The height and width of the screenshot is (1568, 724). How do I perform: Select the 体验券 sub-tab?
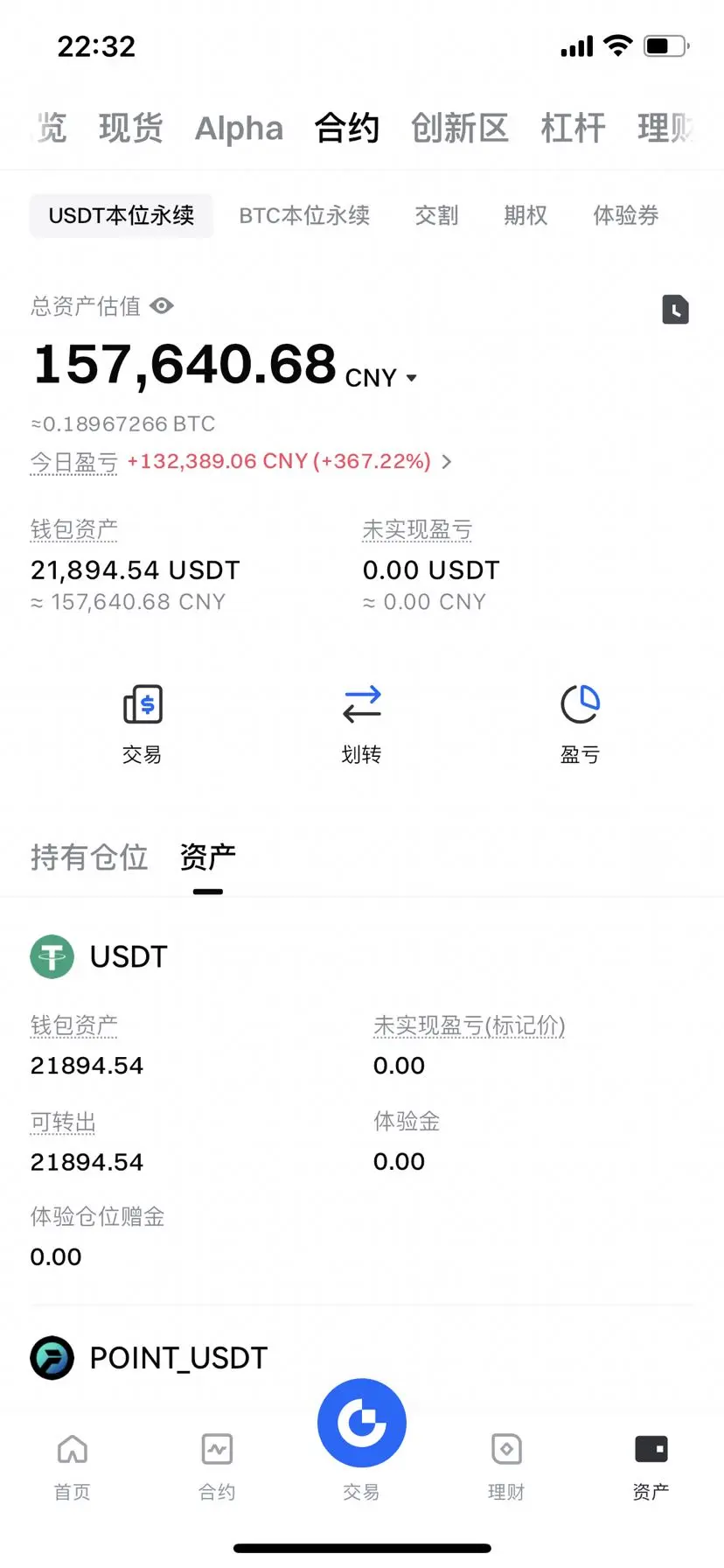(626, 215)
